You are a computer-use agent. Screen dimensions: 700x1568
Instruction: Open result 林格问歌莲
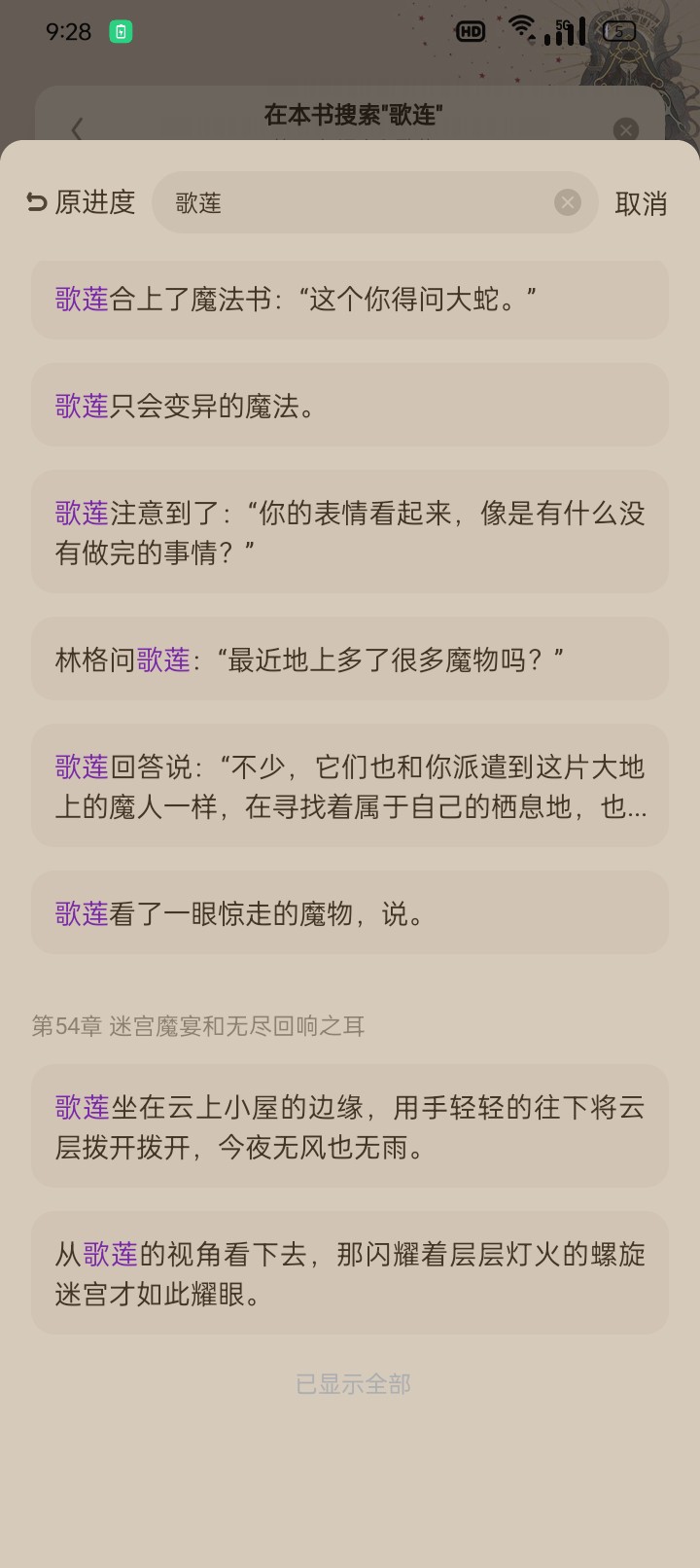point(350,659)
